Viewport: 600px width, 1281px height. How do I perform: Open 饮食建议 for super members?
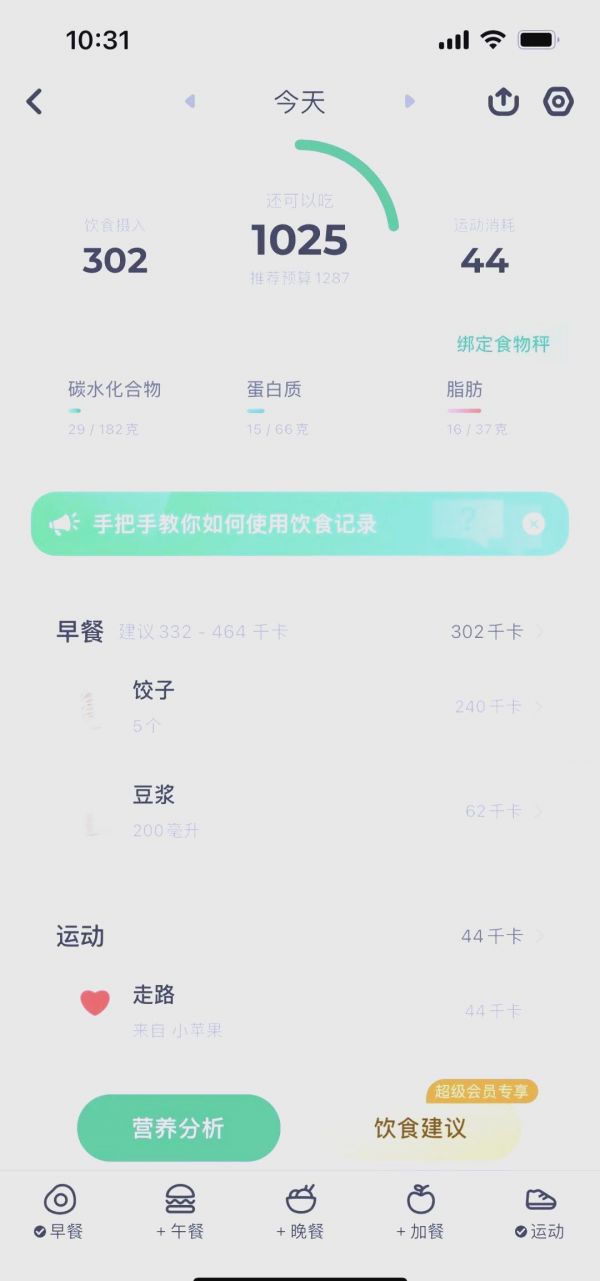point(421,1128)
